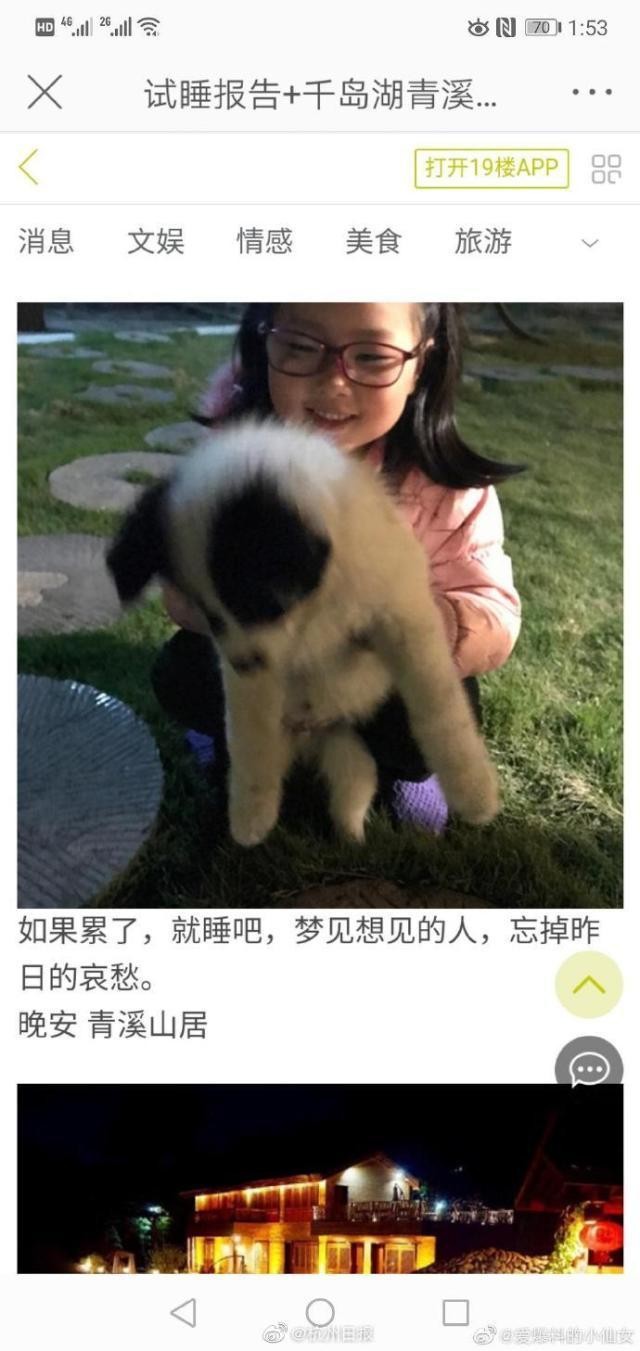Open the 美食 category tab
The width and height of the screenshot is (640, 1351).
pyautogui.click(x=373, y=241)
